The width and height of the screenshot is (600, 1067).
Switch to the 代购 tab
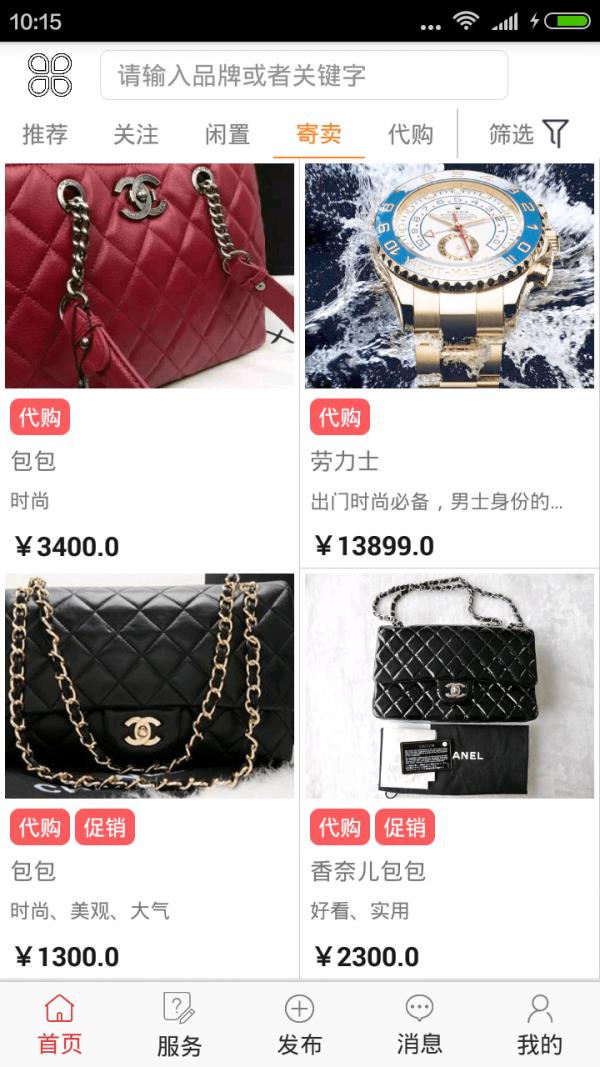[x=410, y=134]
